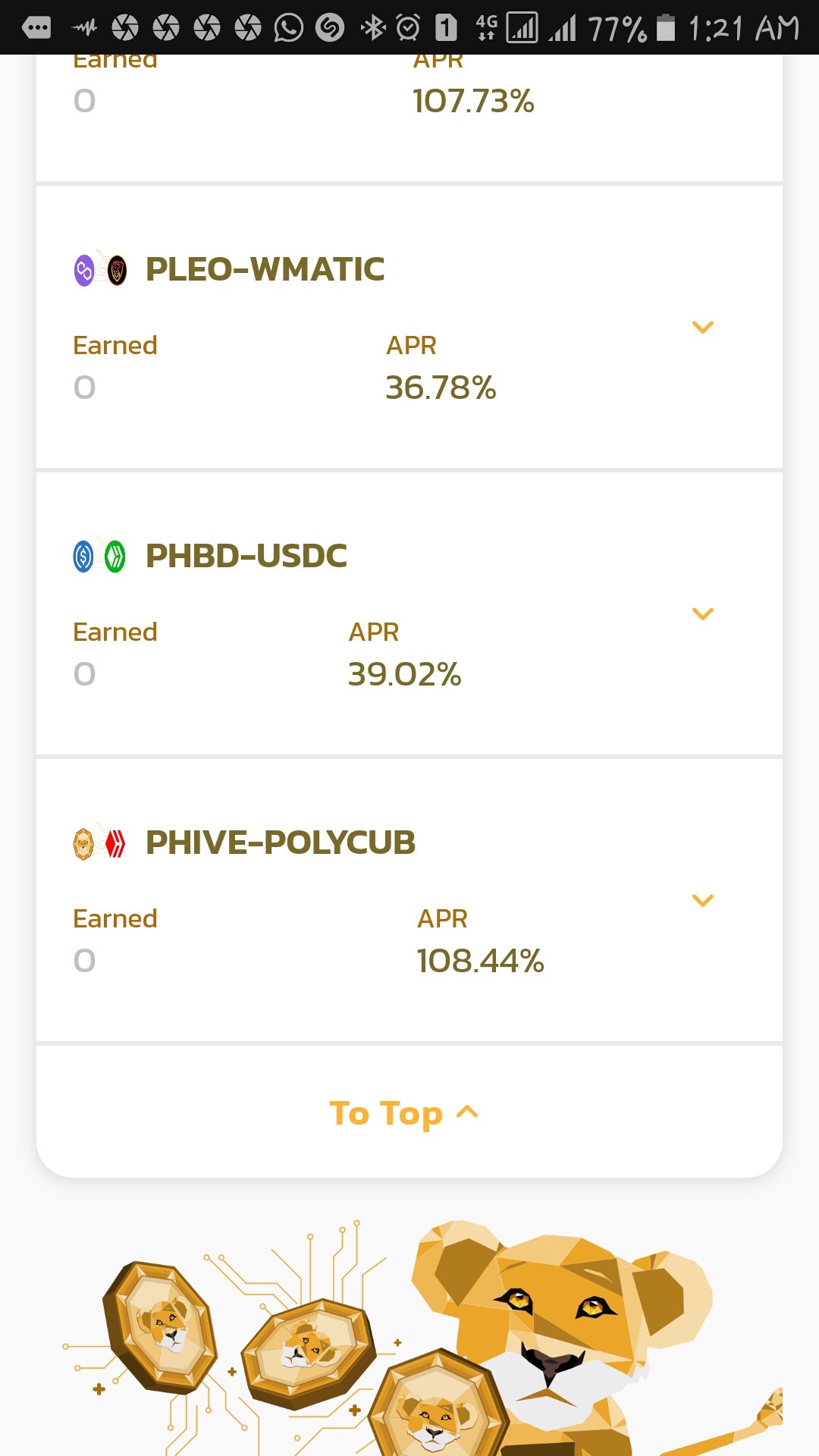Expand the PHIVE-POLYCUB farm details
The width and height of the screenshot is (819, 1456).
703,901
